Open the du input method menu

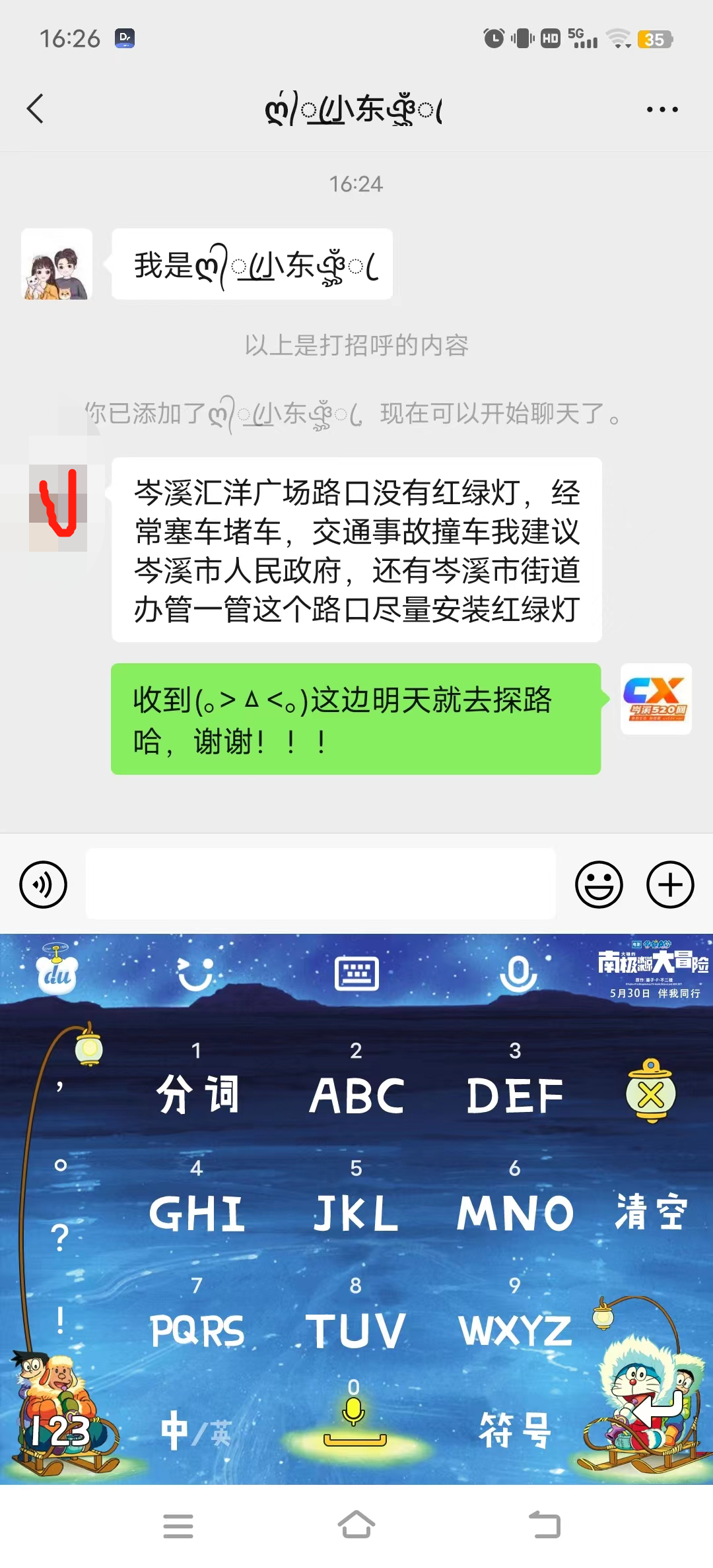point(57,971)
